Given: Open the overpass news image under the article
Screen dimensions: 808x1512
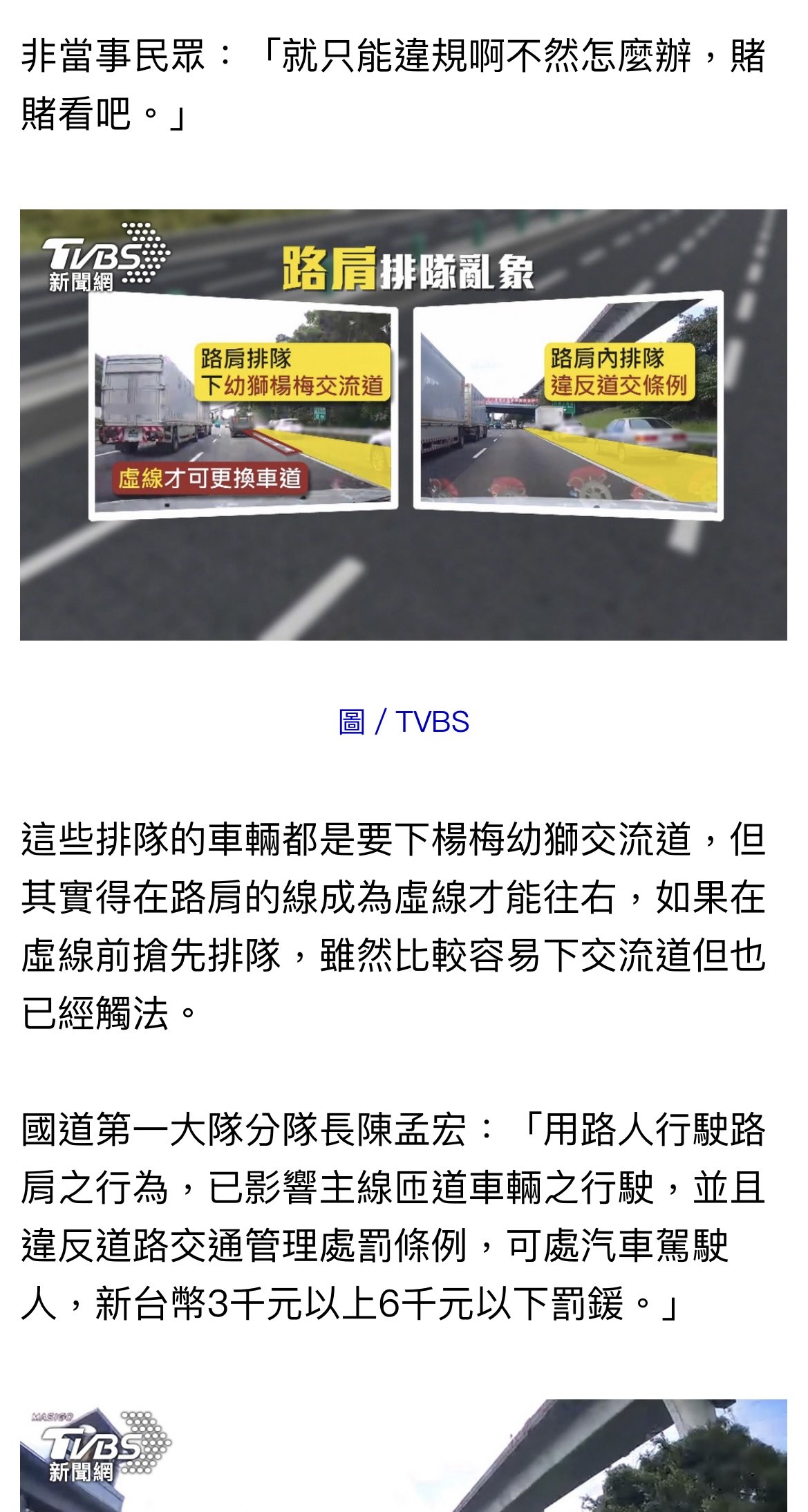Looking at the screenshot, I should pos(404,1457).
